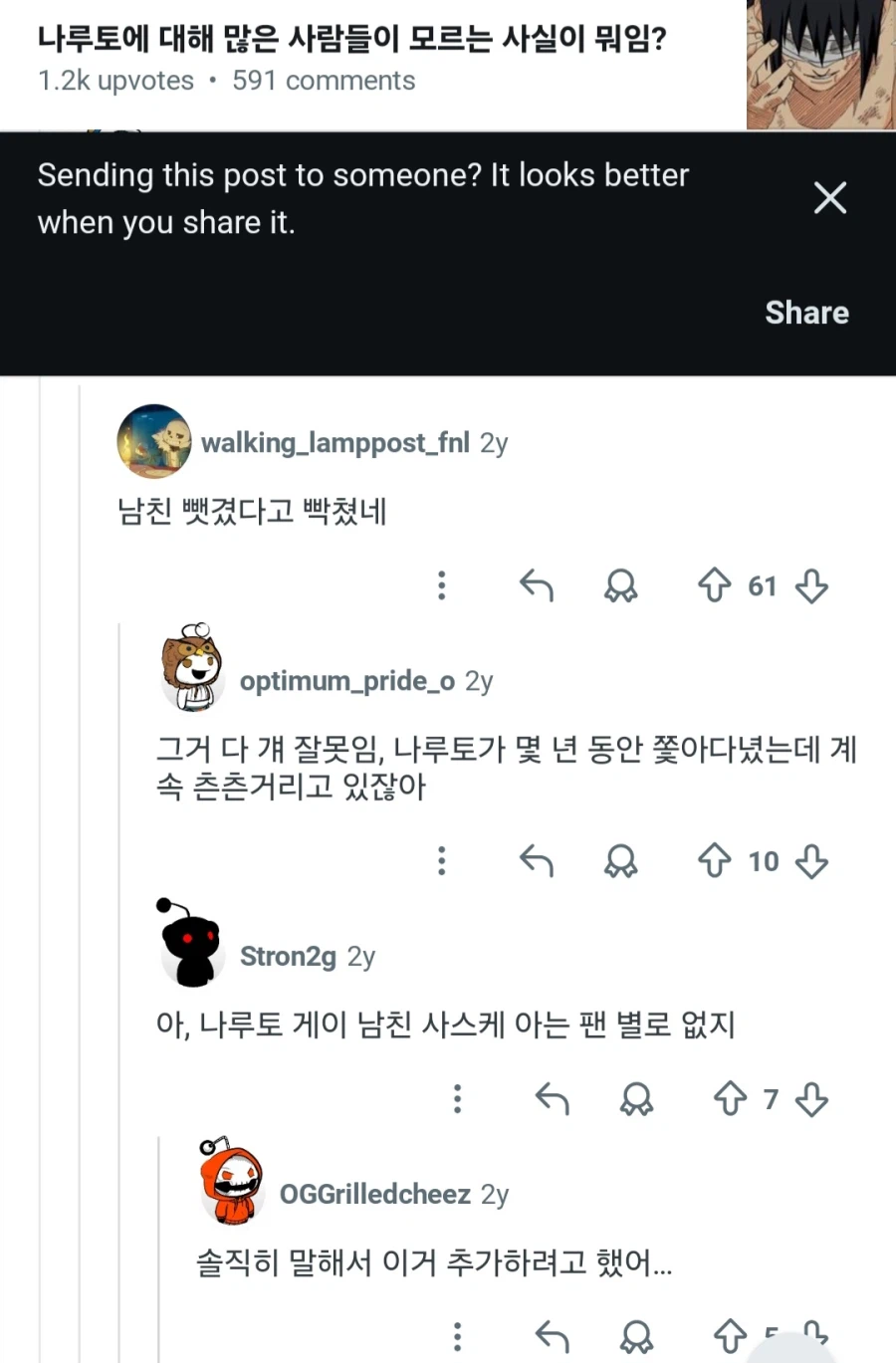Give an award to walking_lamppost_fnl's comment

point(620,585)
